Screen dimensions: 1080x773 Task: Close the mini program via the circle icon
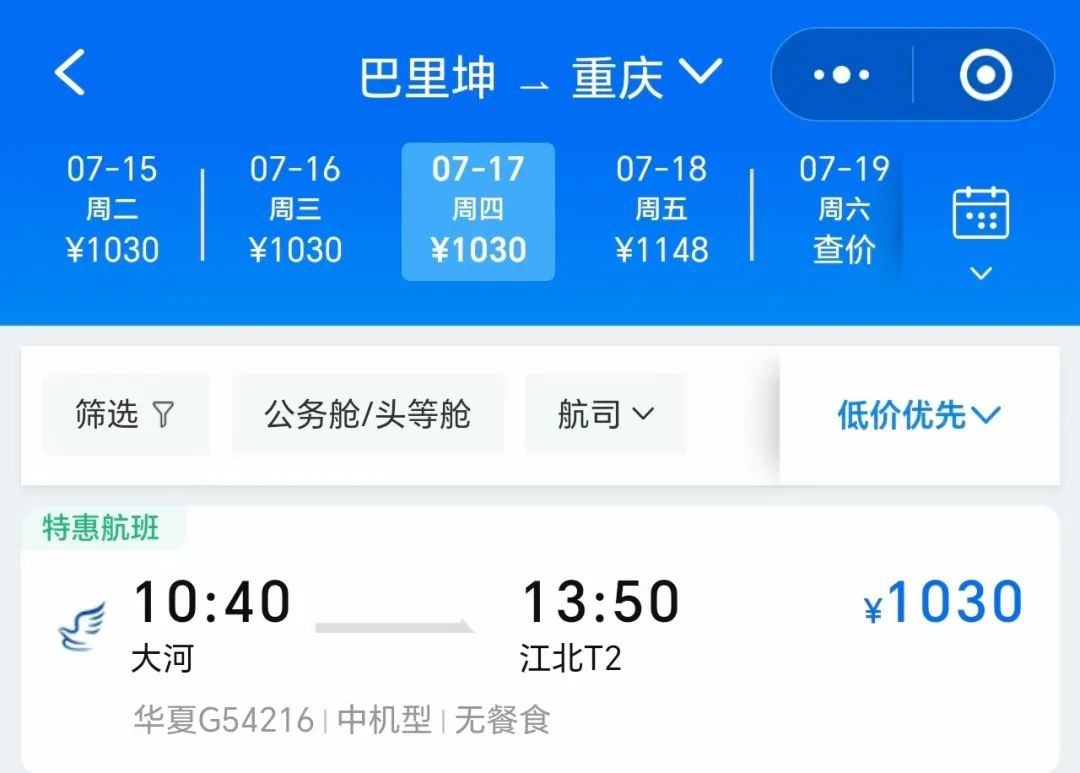(985, 75)
